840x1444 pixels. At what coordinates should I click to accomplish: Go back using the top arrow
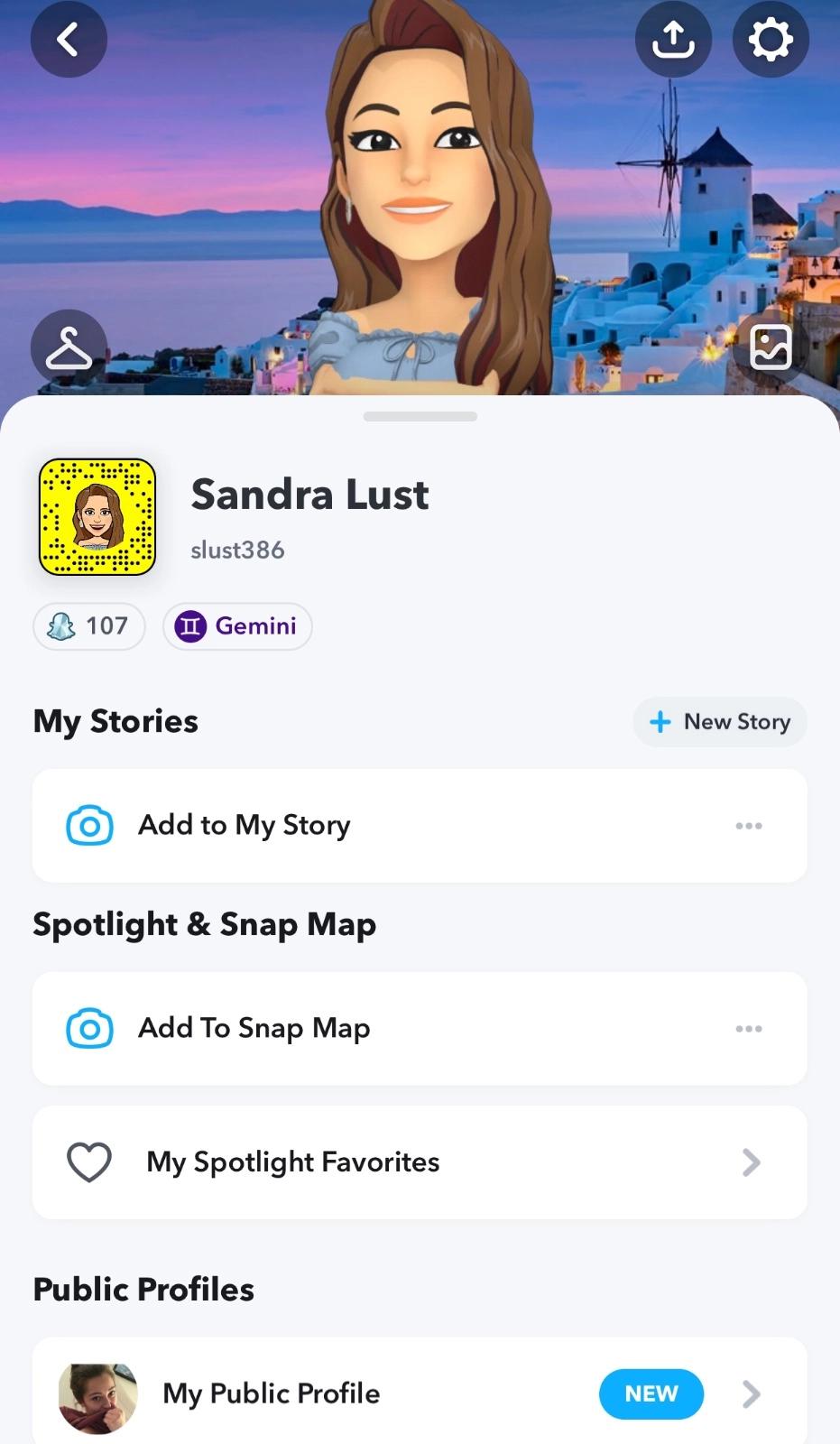pyautogui.click(x=69, y=40)
